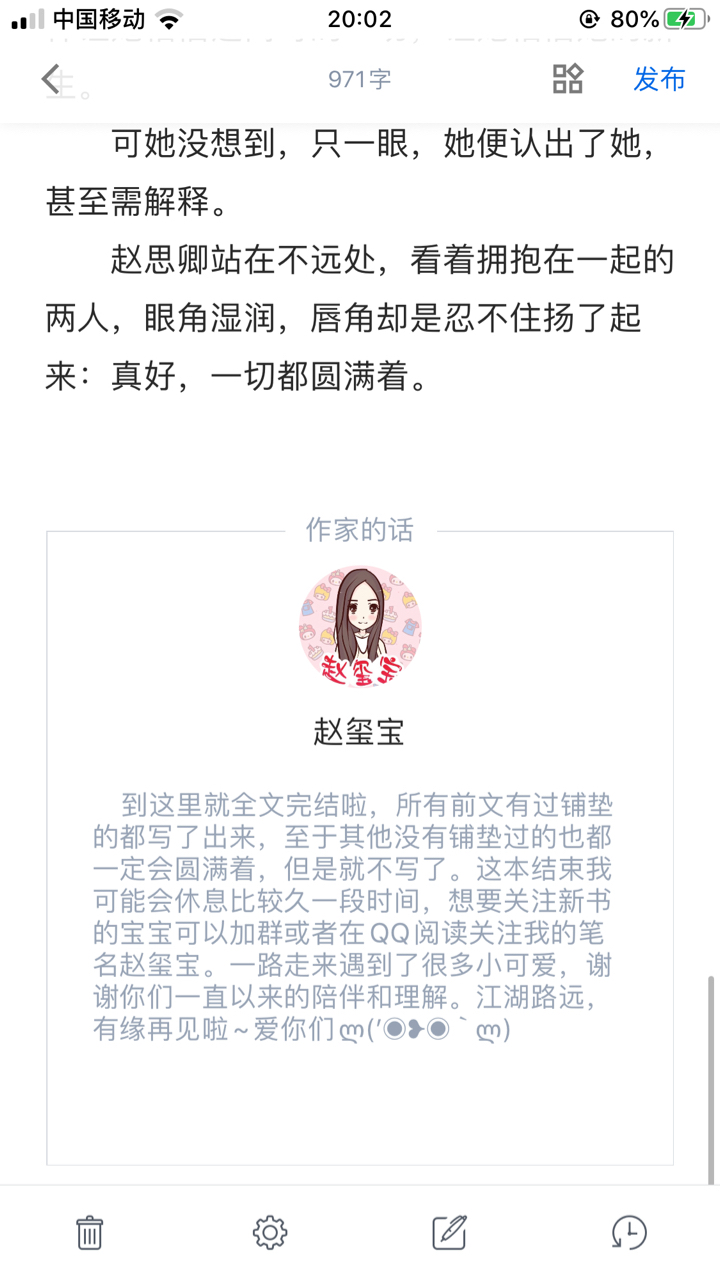The width and height of the screenshot is (720, 1281).
Task: Open the edit pencil tool
Action: 450,1232
